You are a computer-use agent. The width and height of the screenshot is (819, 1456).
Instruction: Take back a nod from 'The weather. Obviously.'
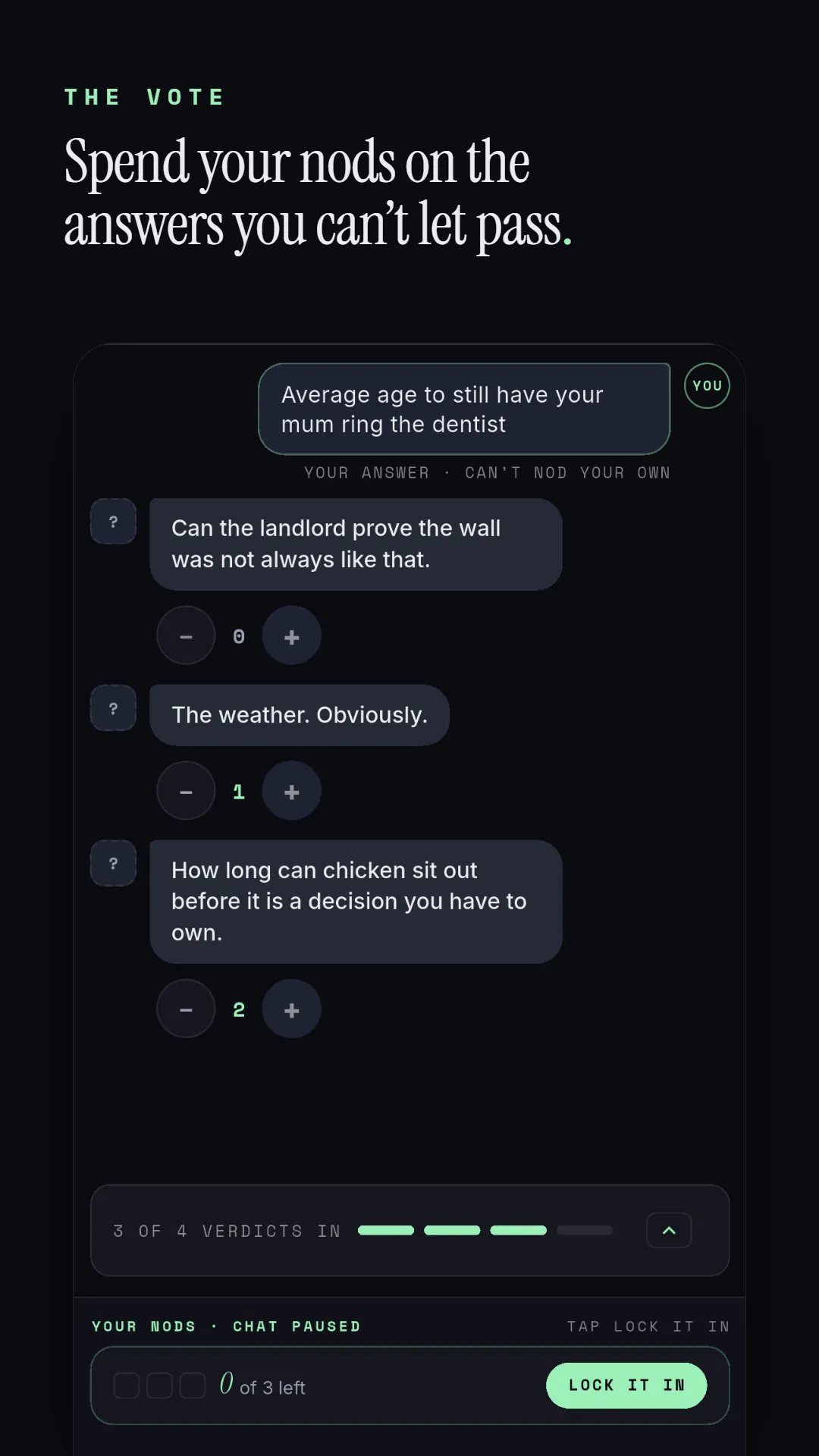(186, 791)
